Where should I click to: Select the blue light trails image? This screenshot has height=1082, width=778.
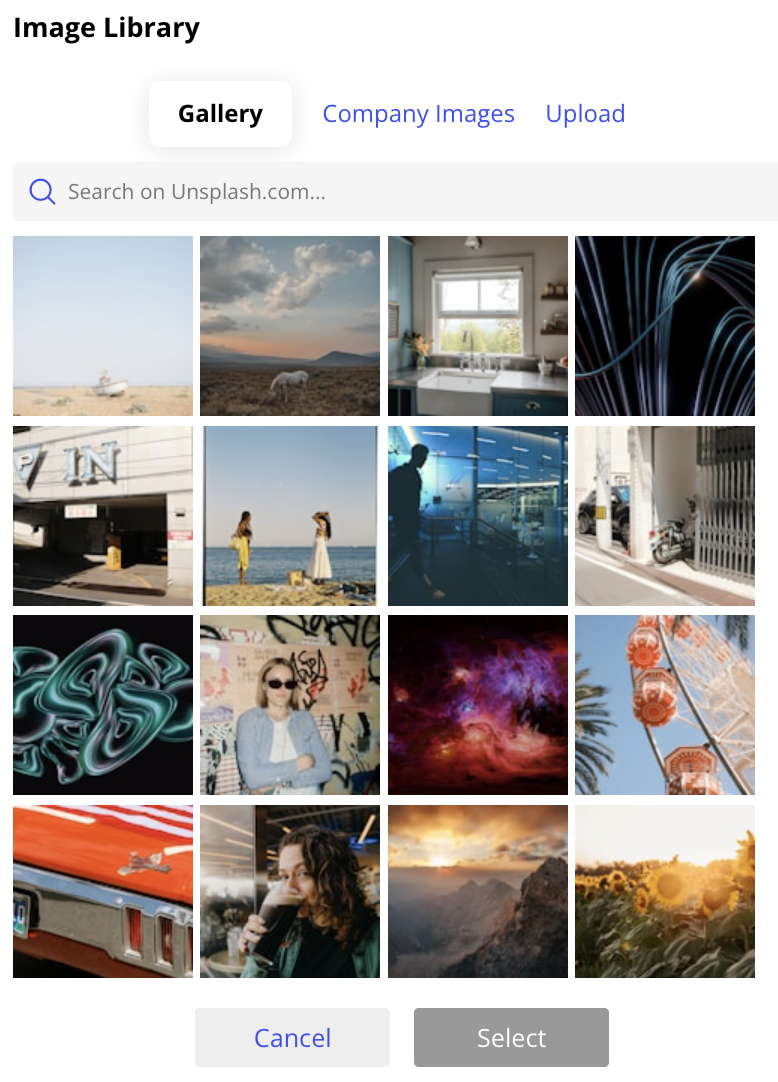click(664, 325)
